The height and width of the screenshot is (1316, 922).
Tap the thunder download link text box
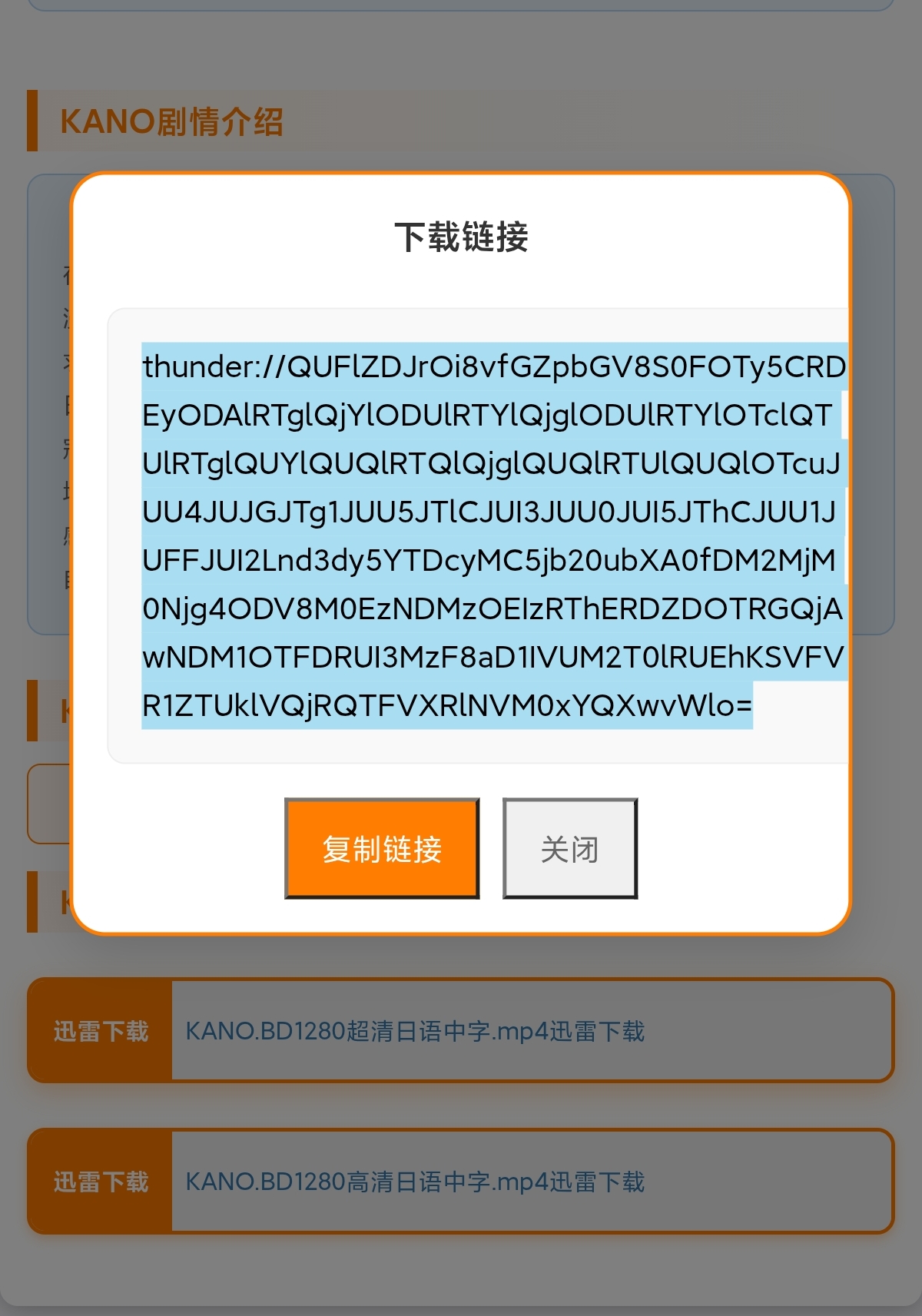coord(492,535)
